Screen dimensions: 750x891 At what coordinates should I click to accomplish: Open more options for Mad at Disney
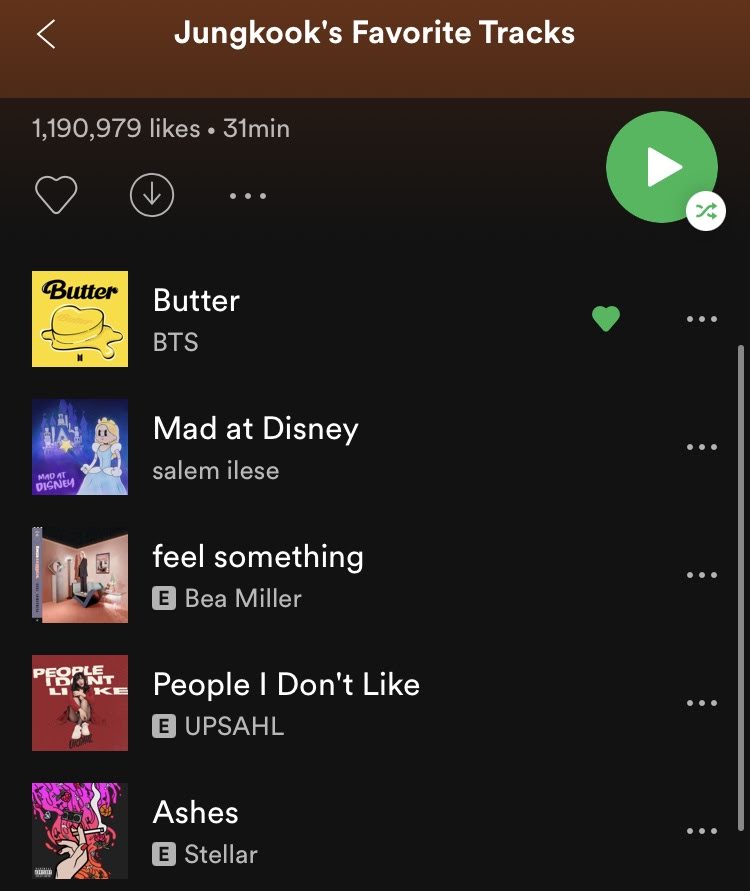(x=702, y=447)
